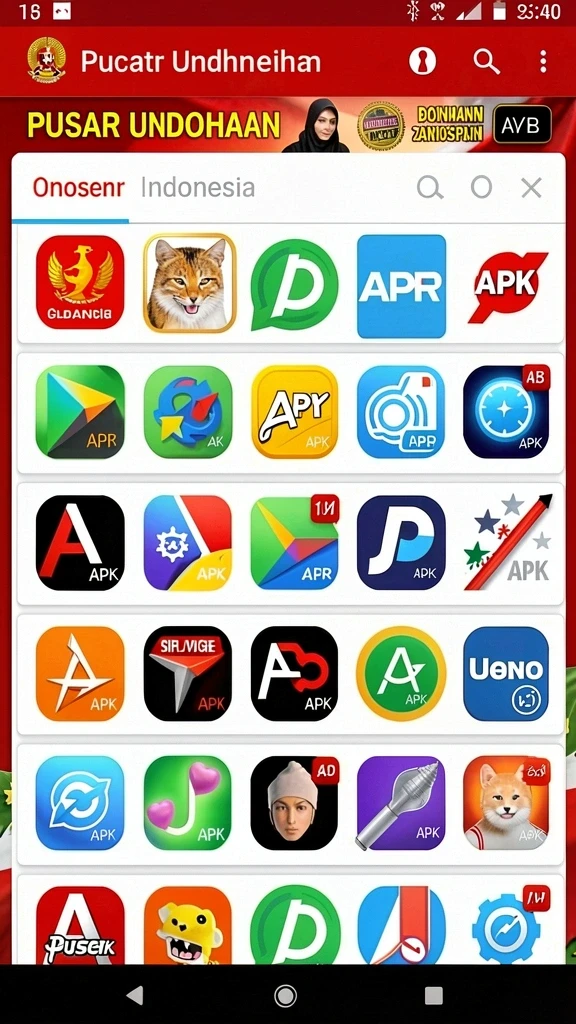Open the pink hearts APK app

click(187, 803)
